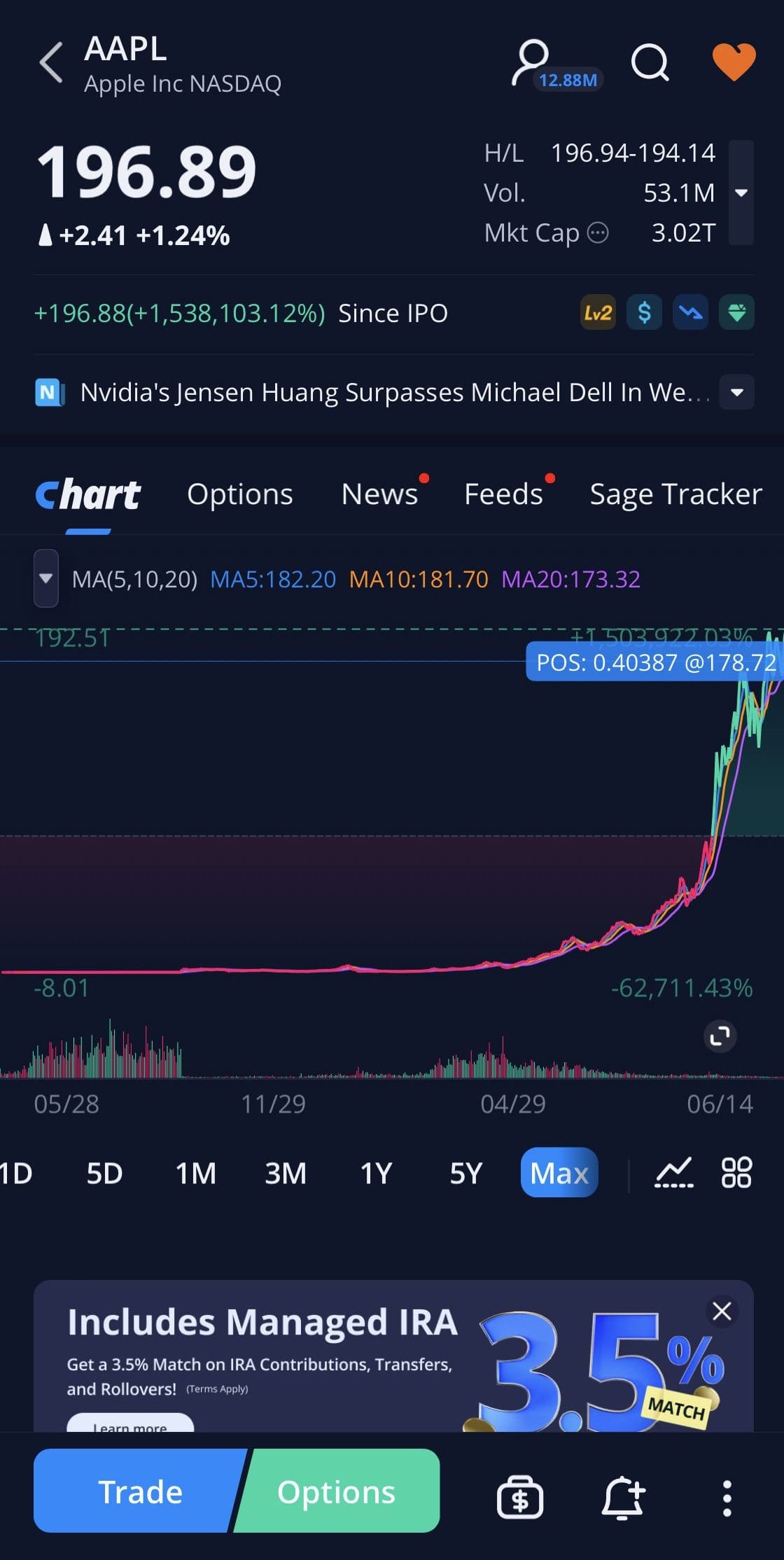Expand the MA indicator settings chevron
Viewport: 784px width, 1560px height.
pyautogui.click(x=45, y=580)
